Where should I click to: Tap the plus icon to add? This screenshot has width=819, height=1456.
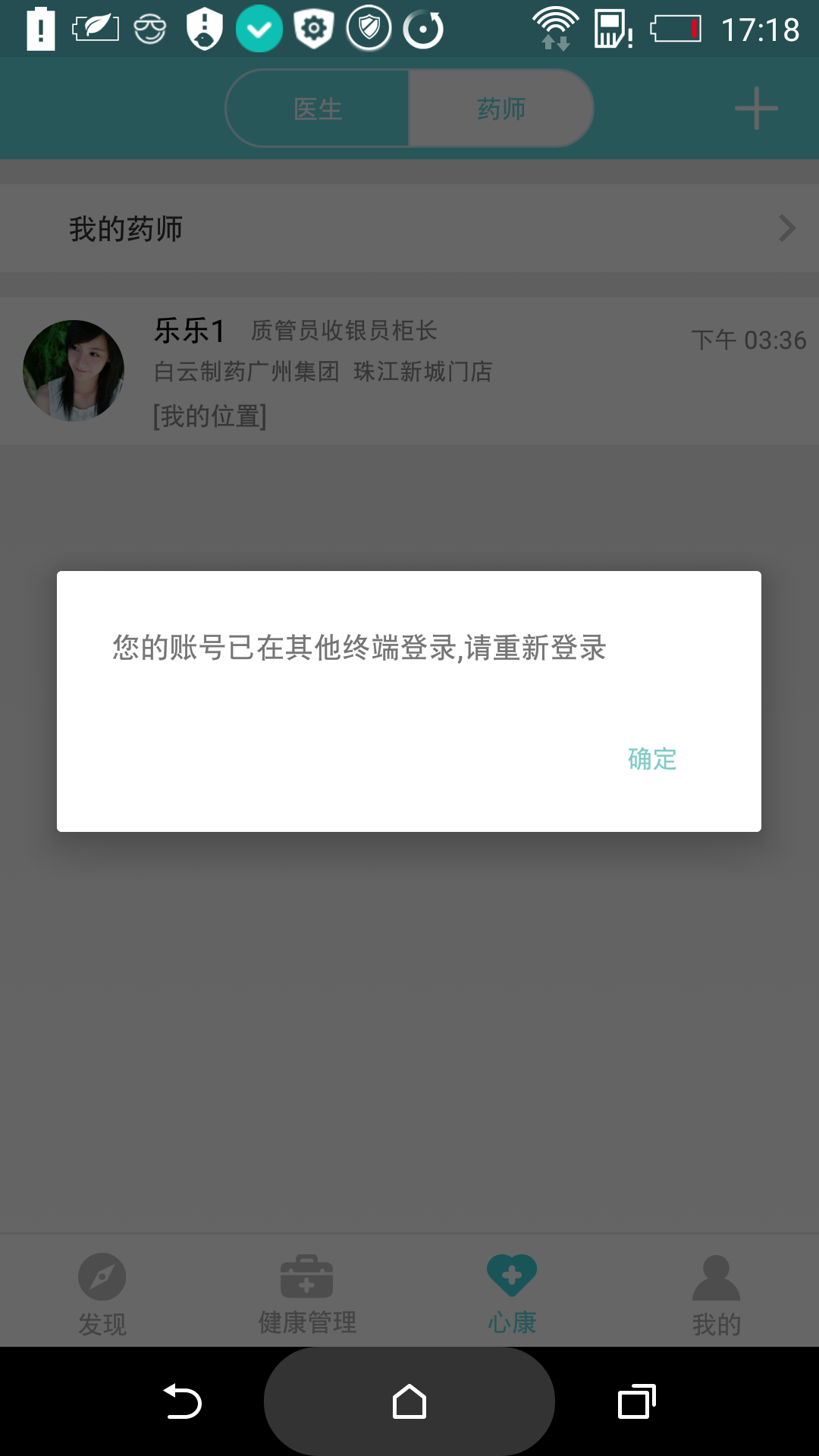[756, 108]
